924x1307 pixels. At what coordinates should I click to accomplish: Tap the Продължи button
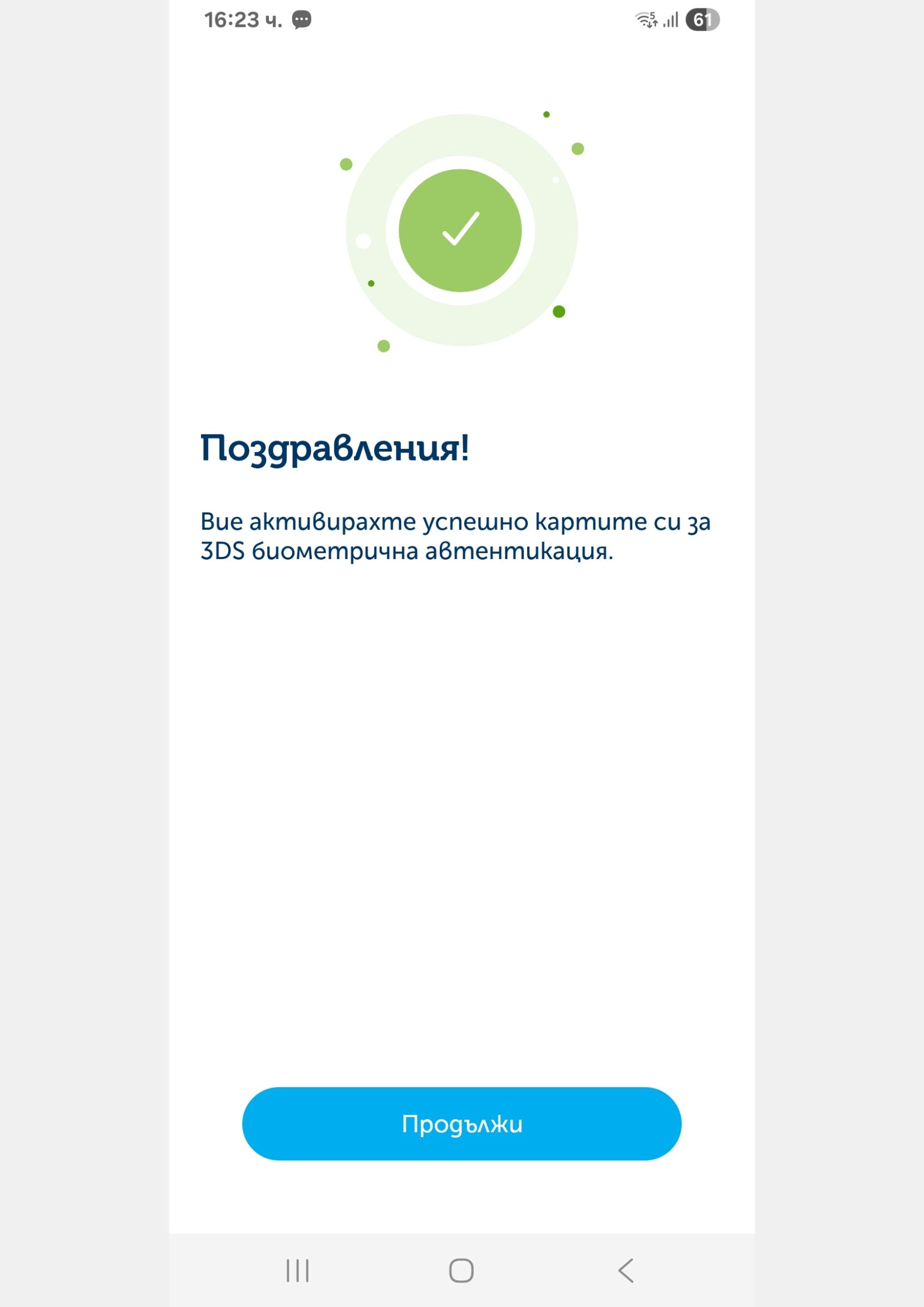461,1124
